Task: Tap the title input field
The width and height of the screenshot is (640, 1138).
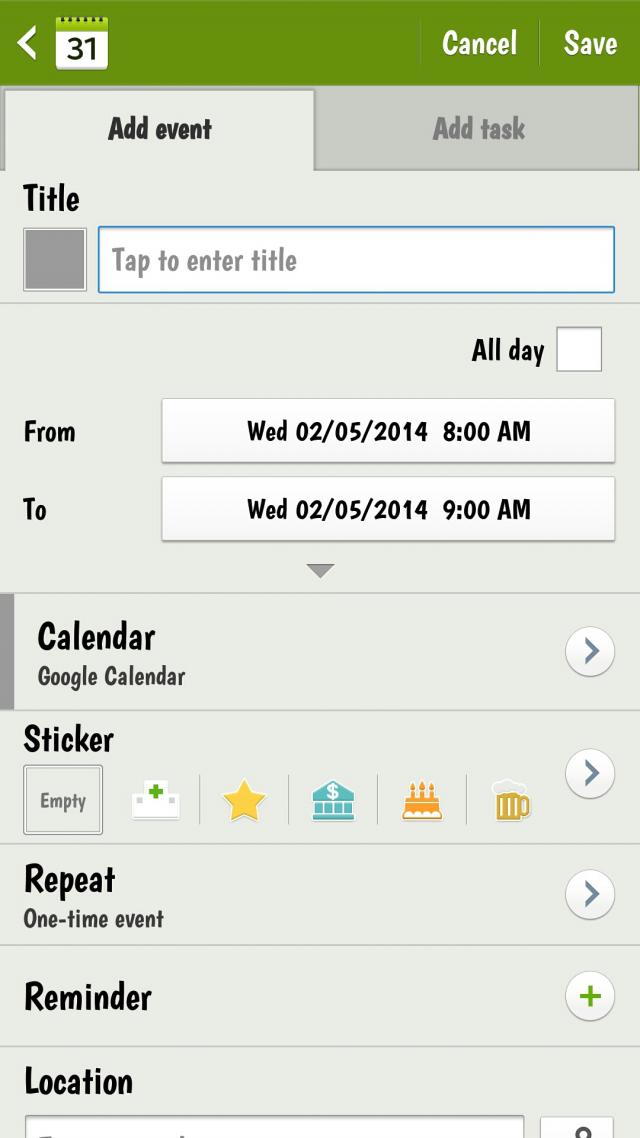Action: coord(356,260)
